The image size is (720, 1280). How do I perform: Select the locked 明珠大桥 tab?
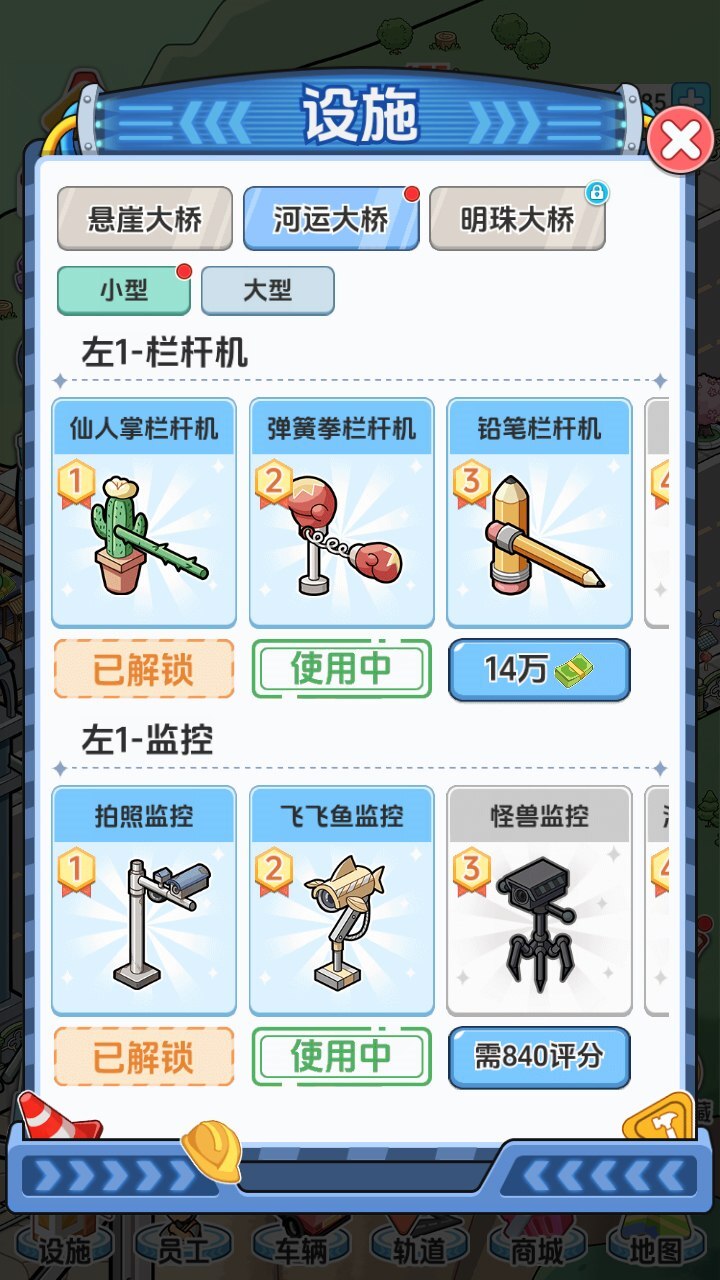(518, 219)
